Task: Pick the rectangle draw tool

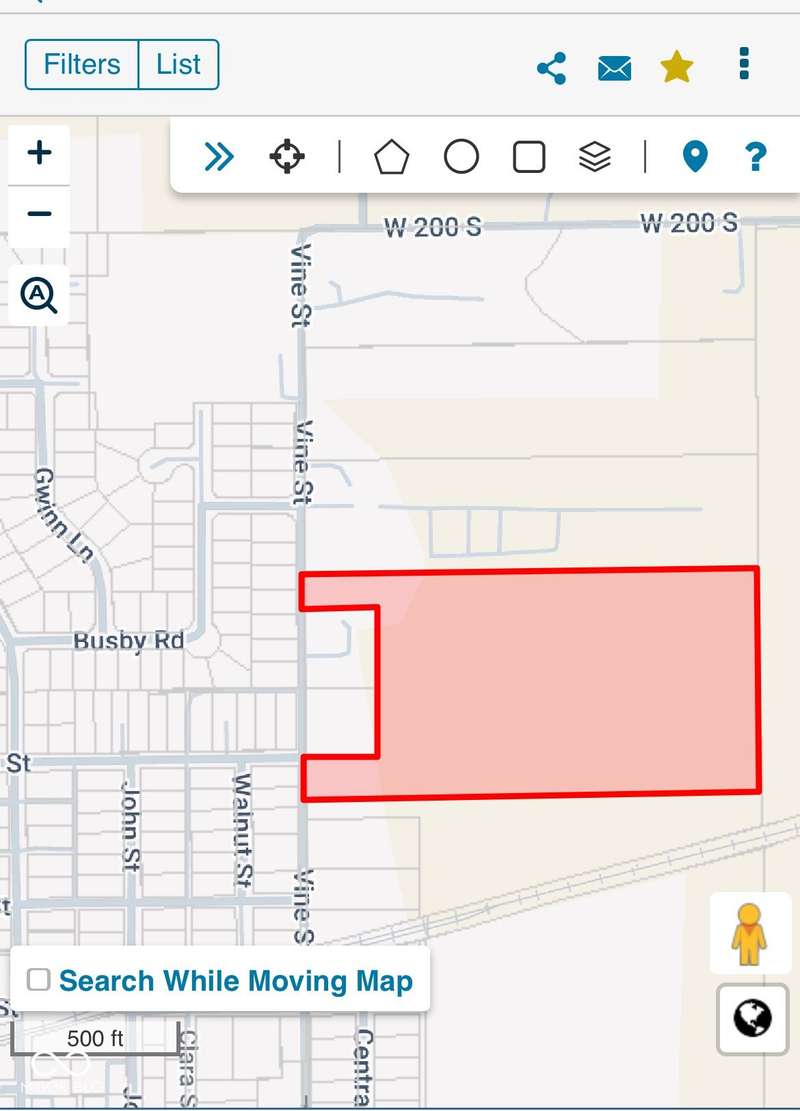Action: pos(529,157)
